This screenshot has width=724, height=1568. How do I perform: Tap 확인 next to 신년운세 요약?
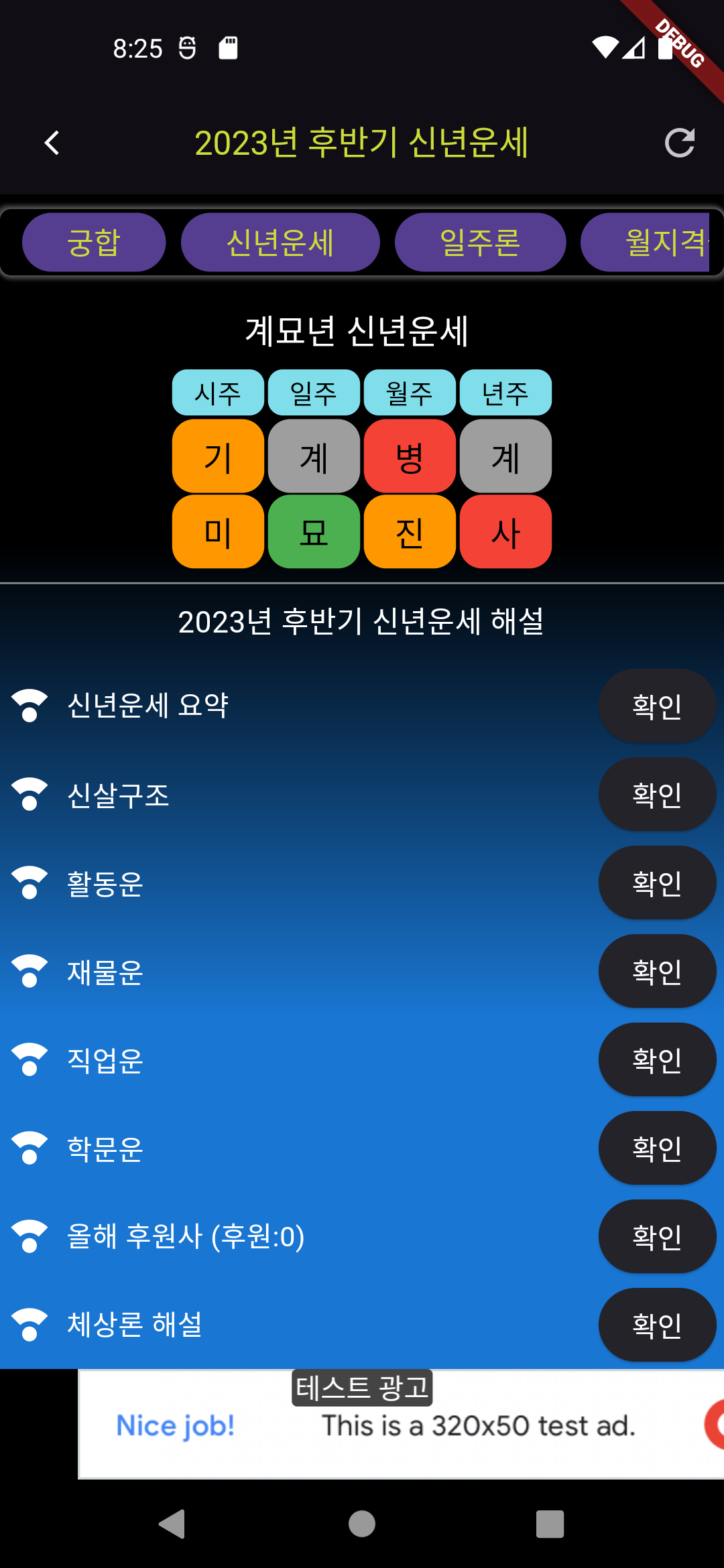pyautogui.click(x=657, y=706)
